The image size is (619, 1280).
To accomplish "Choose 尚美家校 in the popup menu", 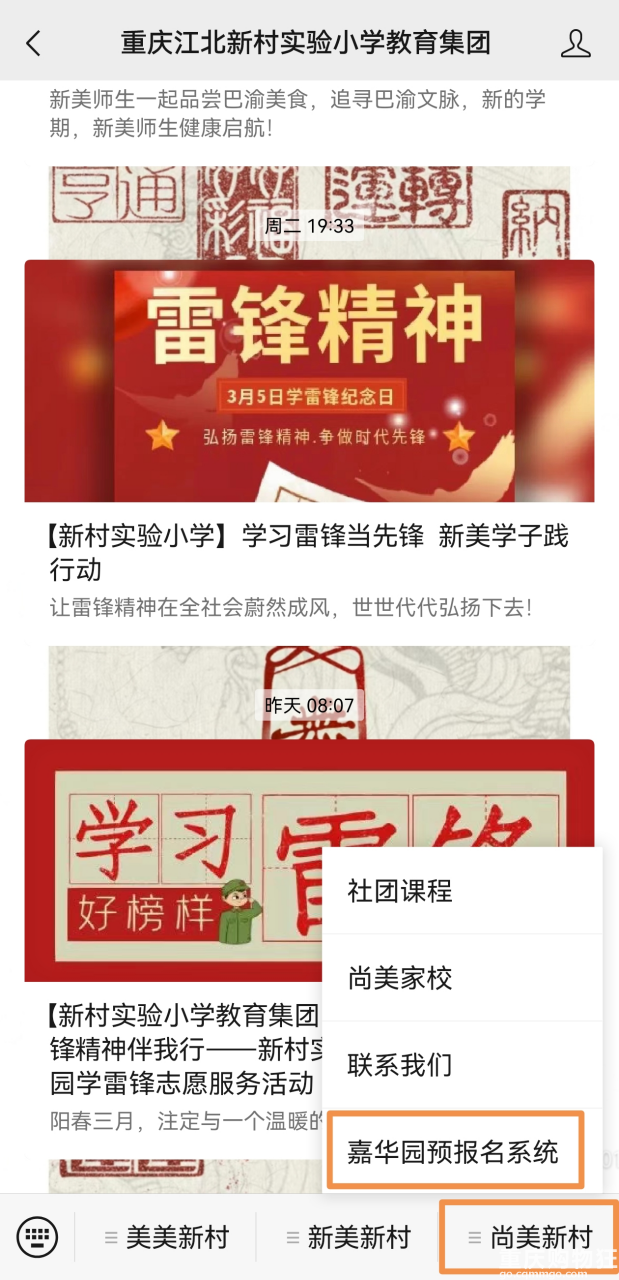I will [x=400, y=977].
